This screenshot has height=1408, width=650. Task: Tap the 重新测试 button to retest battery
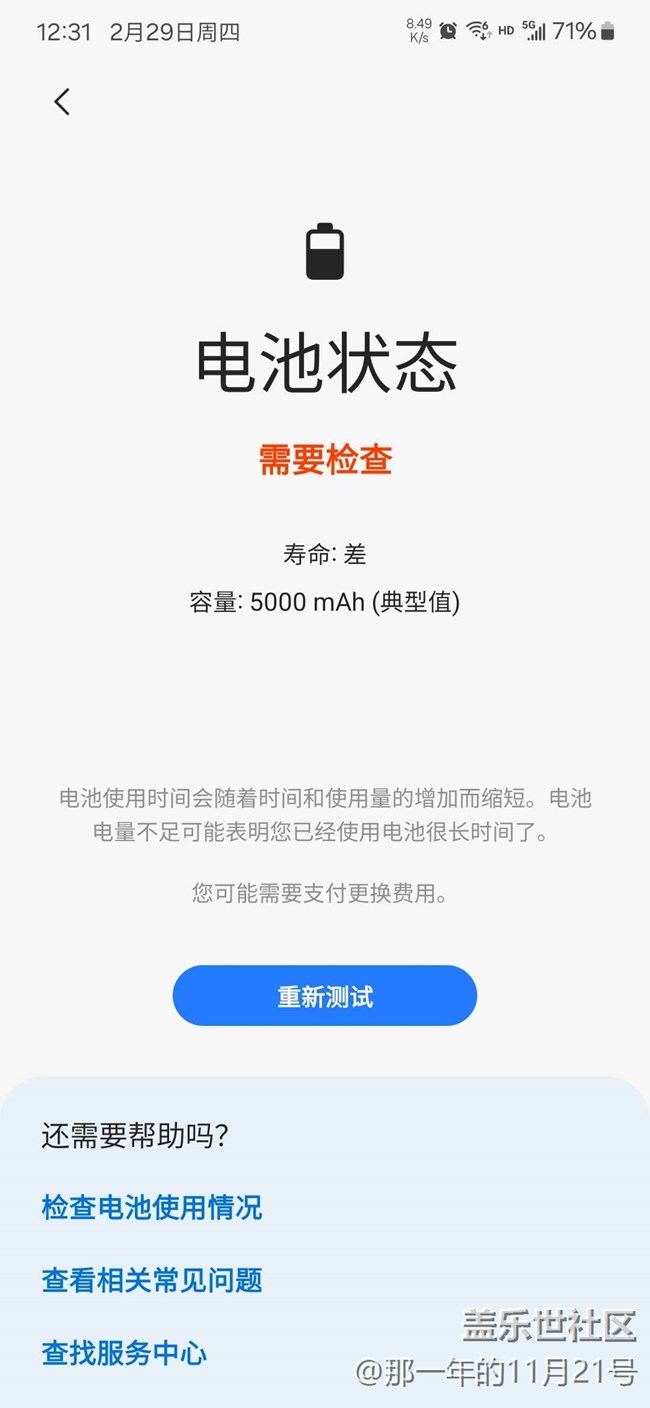pos(324,996)
